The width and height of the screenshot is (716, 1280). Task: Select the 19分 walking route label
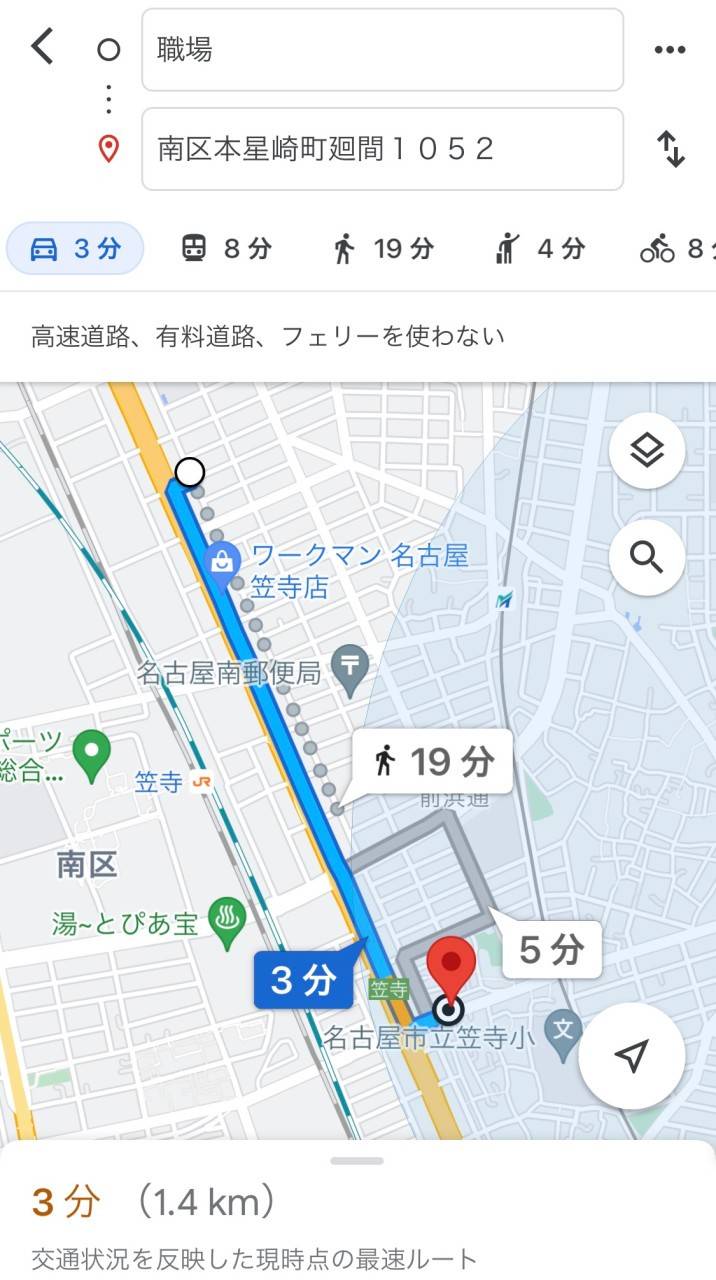433,762
